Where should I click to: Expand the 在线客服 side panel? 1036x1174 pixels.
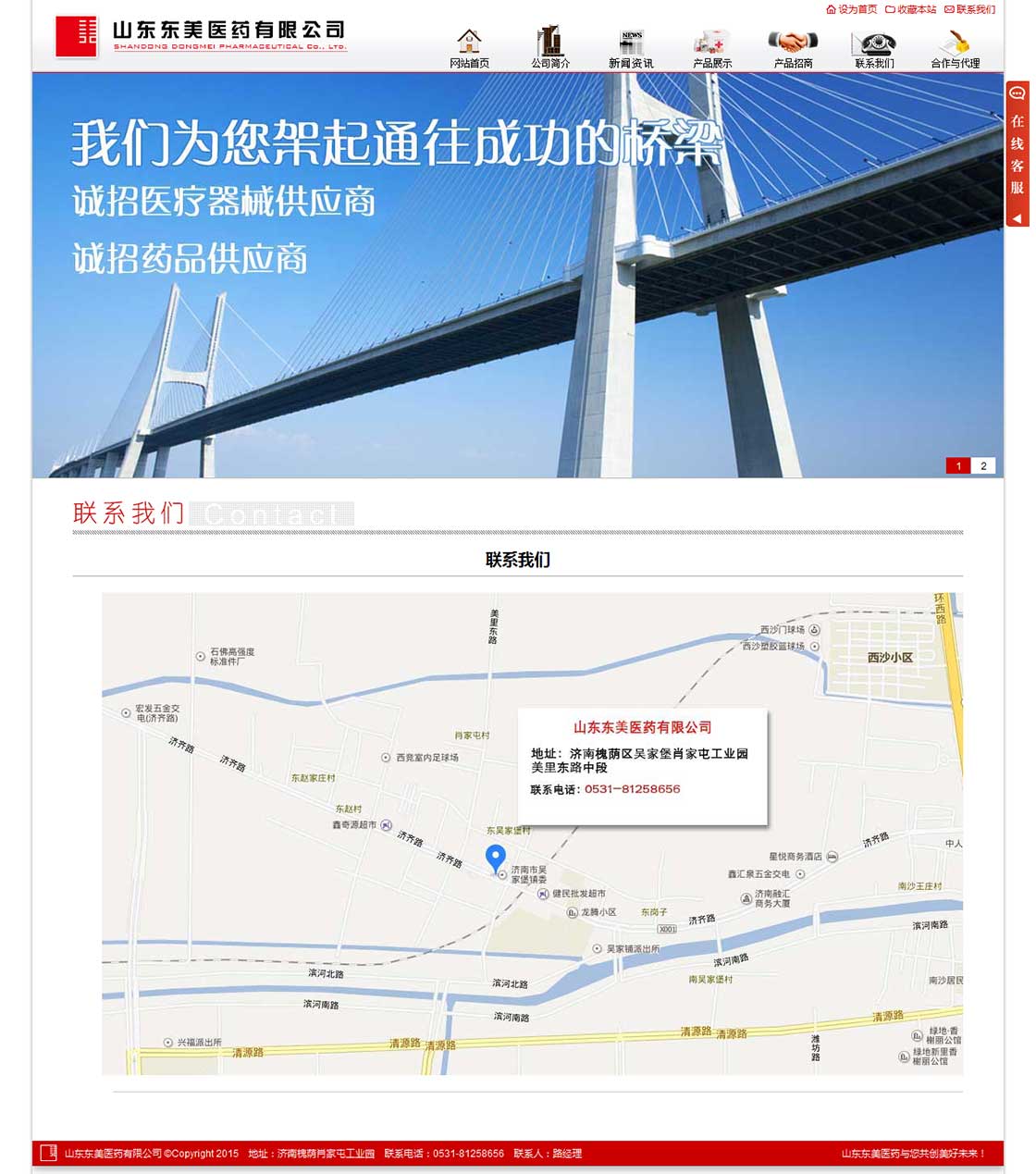coord(1017,154)
